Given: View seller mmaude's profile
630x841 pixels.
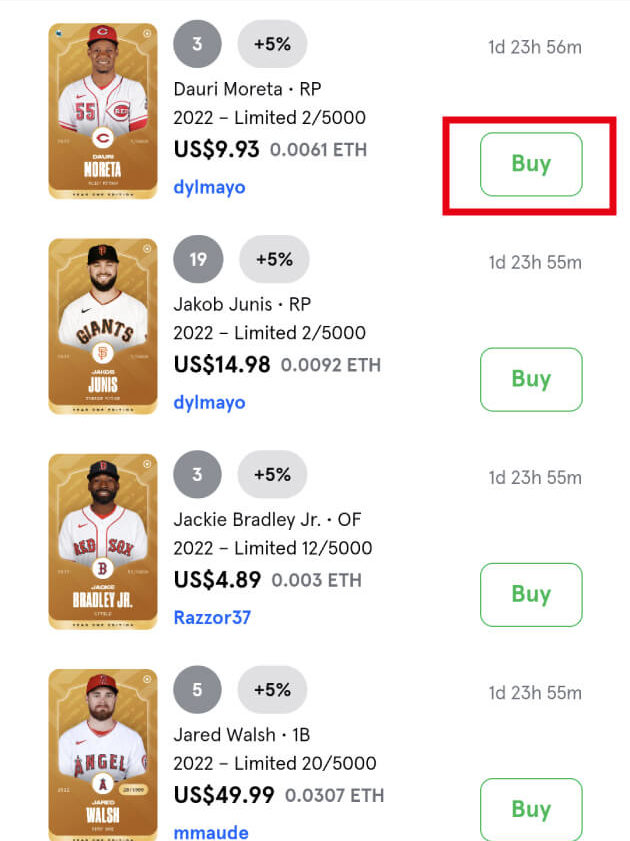Looking at the screenshot, I should (211, 832).
